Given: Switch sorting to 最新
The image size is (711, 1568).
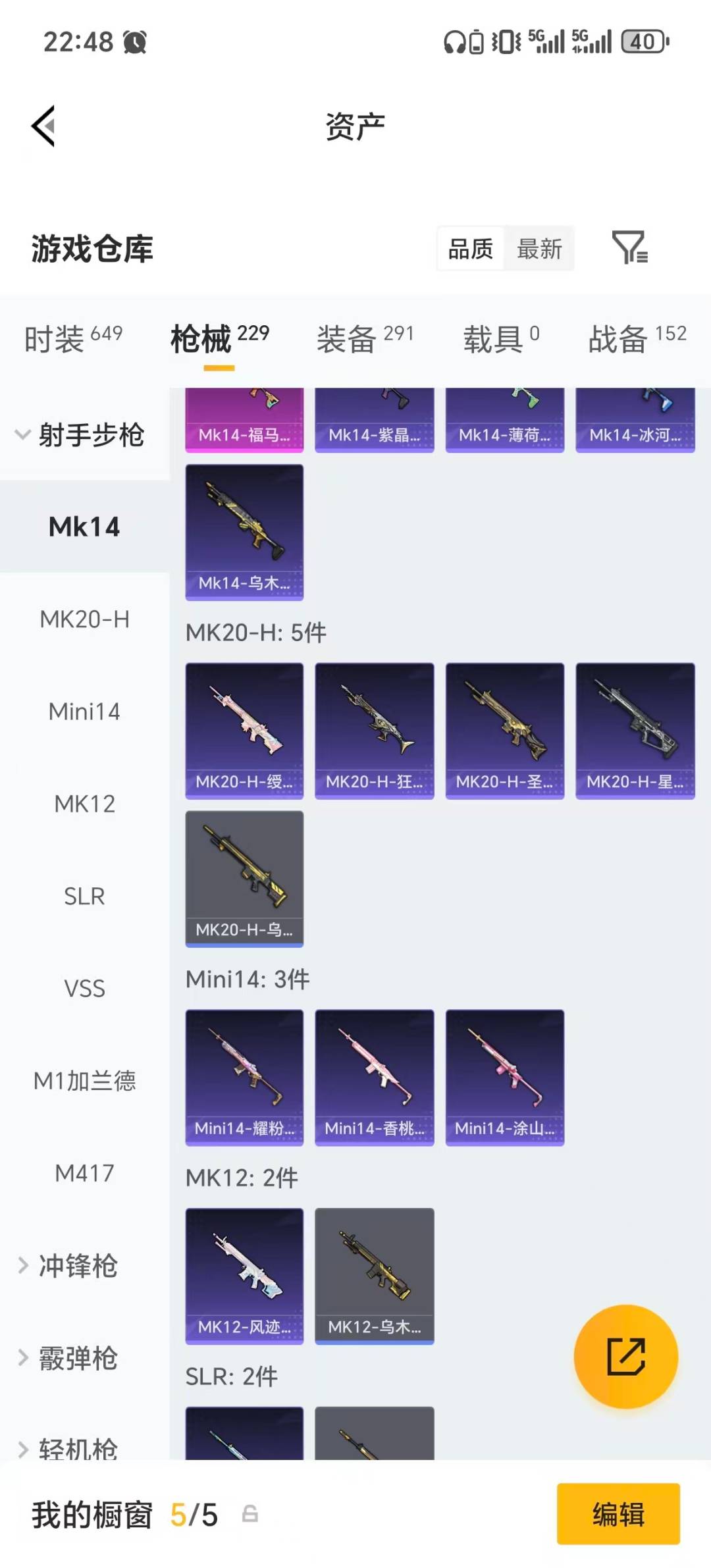Looking at the screenshot, I should pyautogui.click(x=539, y=249).
